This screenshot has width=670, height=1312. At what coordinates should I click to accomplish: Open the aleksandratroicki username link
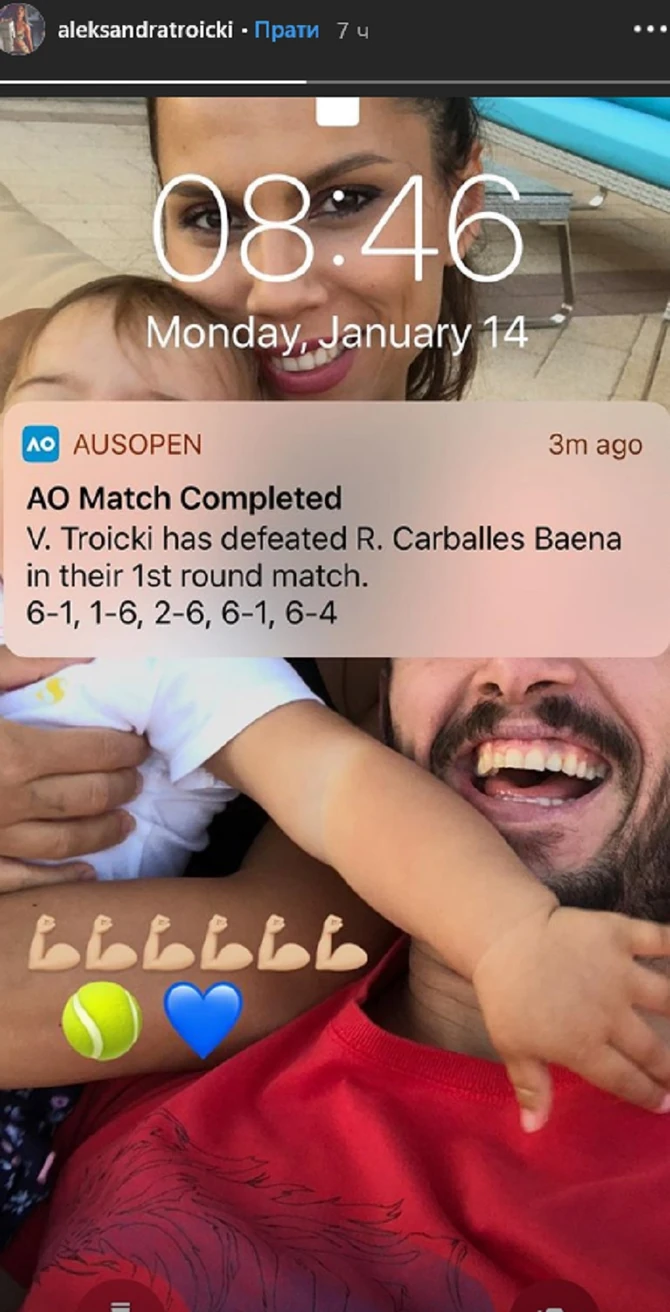click(x=146, y=30)
